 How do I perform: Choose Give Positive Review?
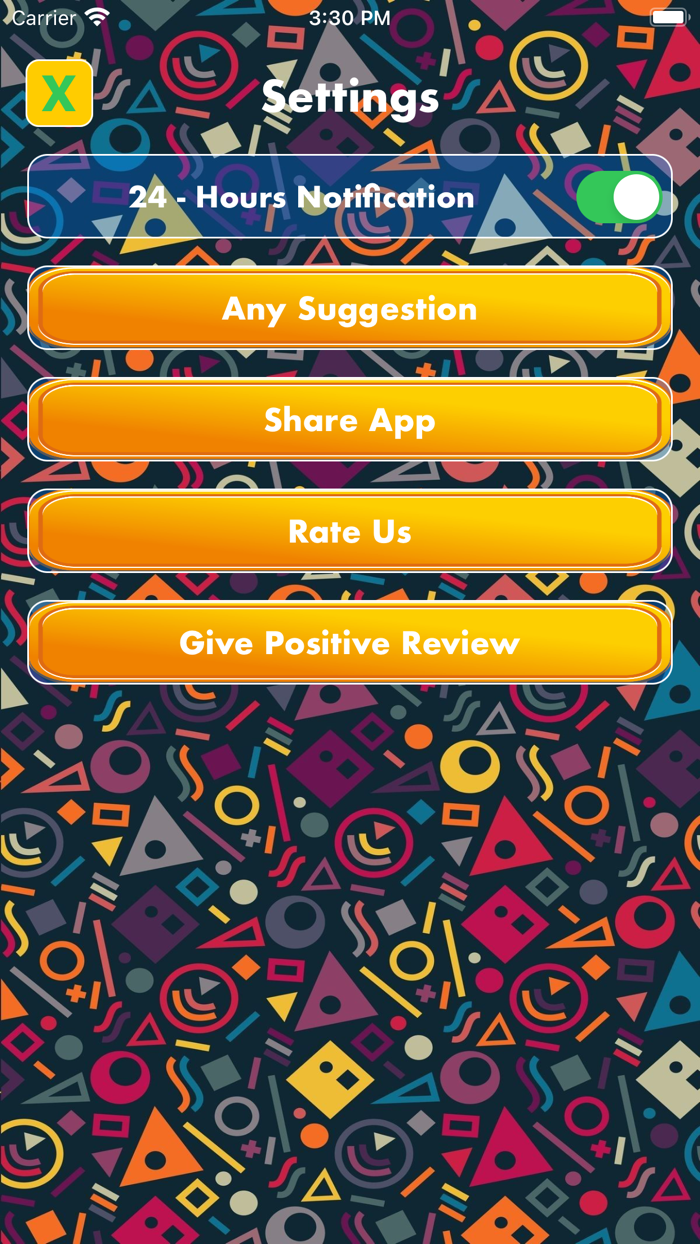click(350, 642)
